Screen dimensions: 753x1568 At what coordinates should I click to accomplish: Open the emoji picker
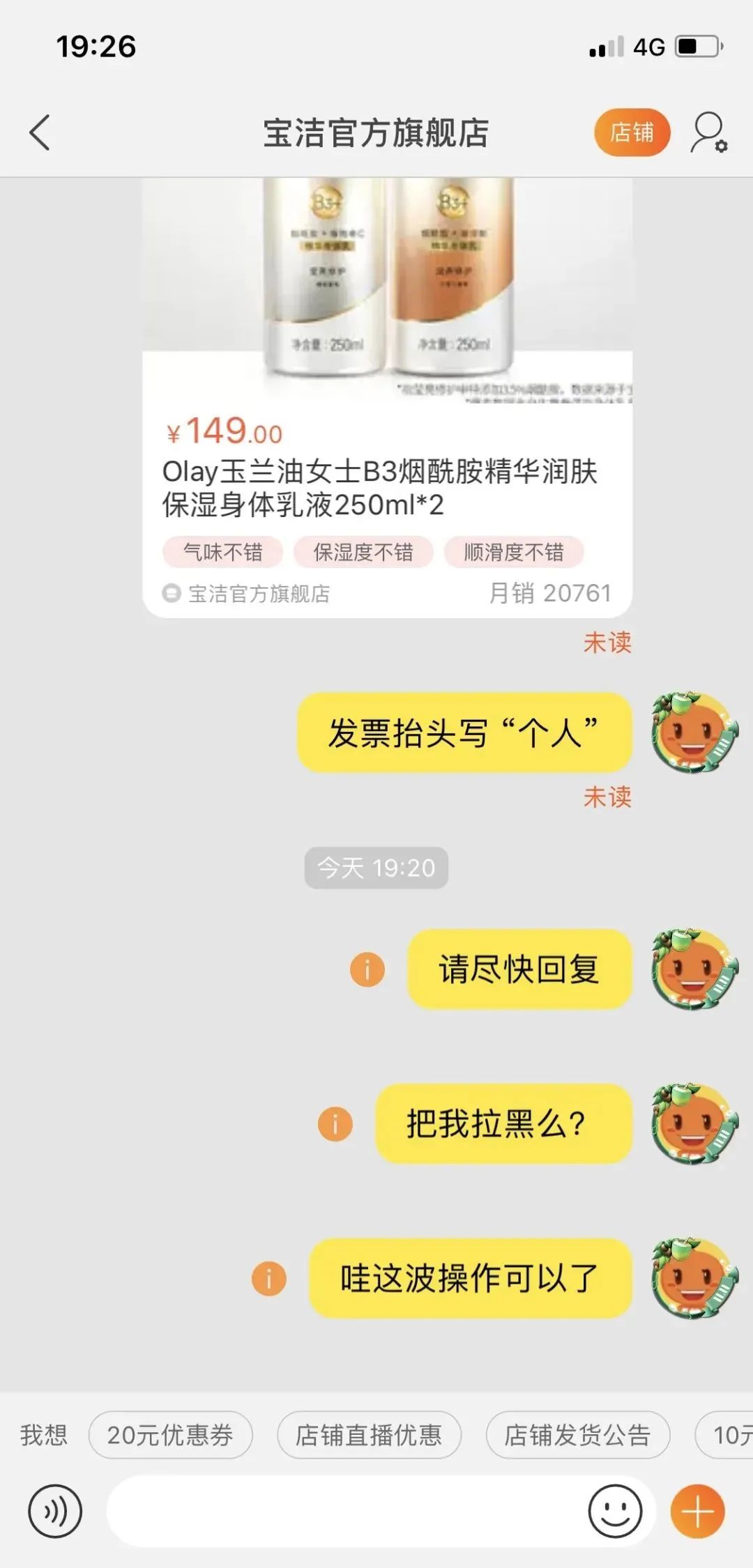click(615, 1512)
